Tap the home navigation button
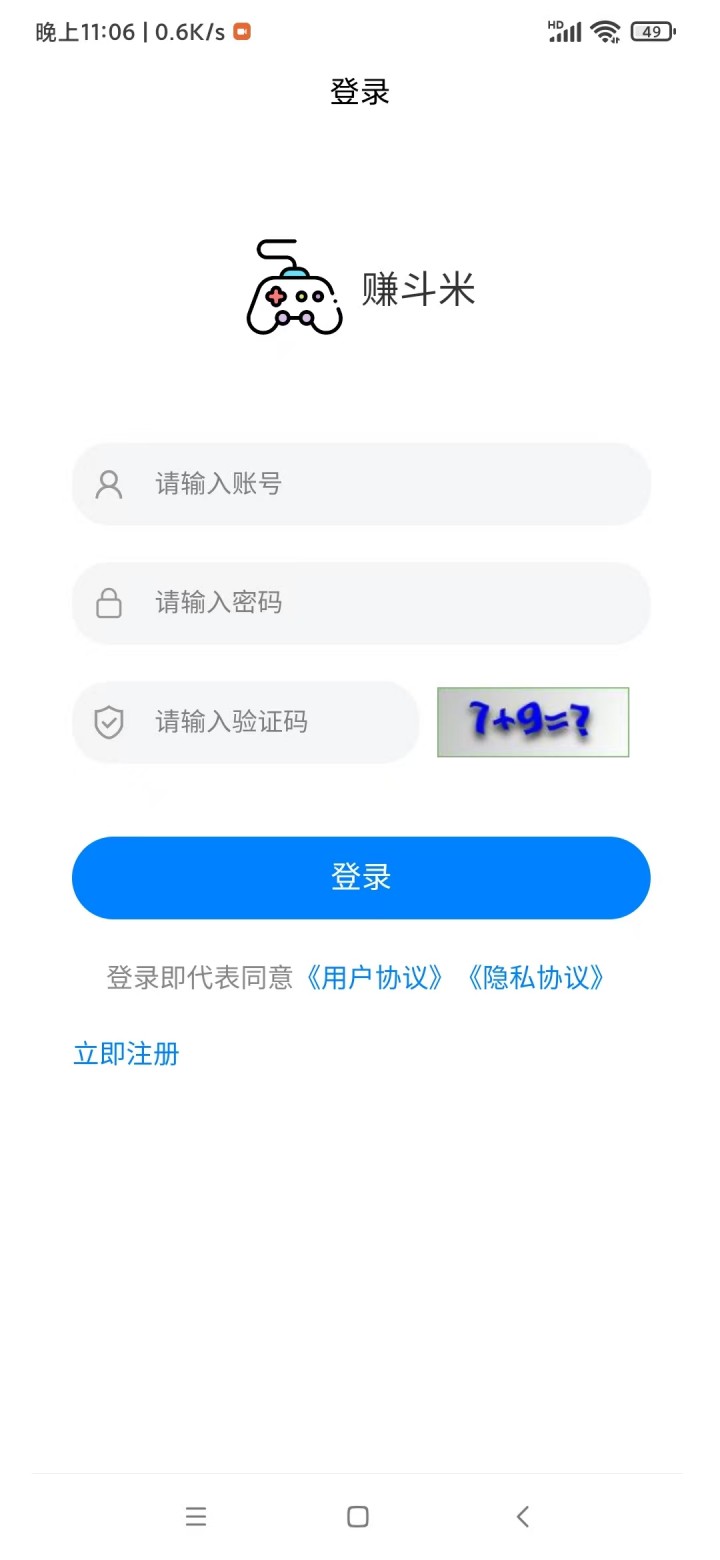Screen dimensions: 720x1560 pyautogui.click(x=357, y=1516)
